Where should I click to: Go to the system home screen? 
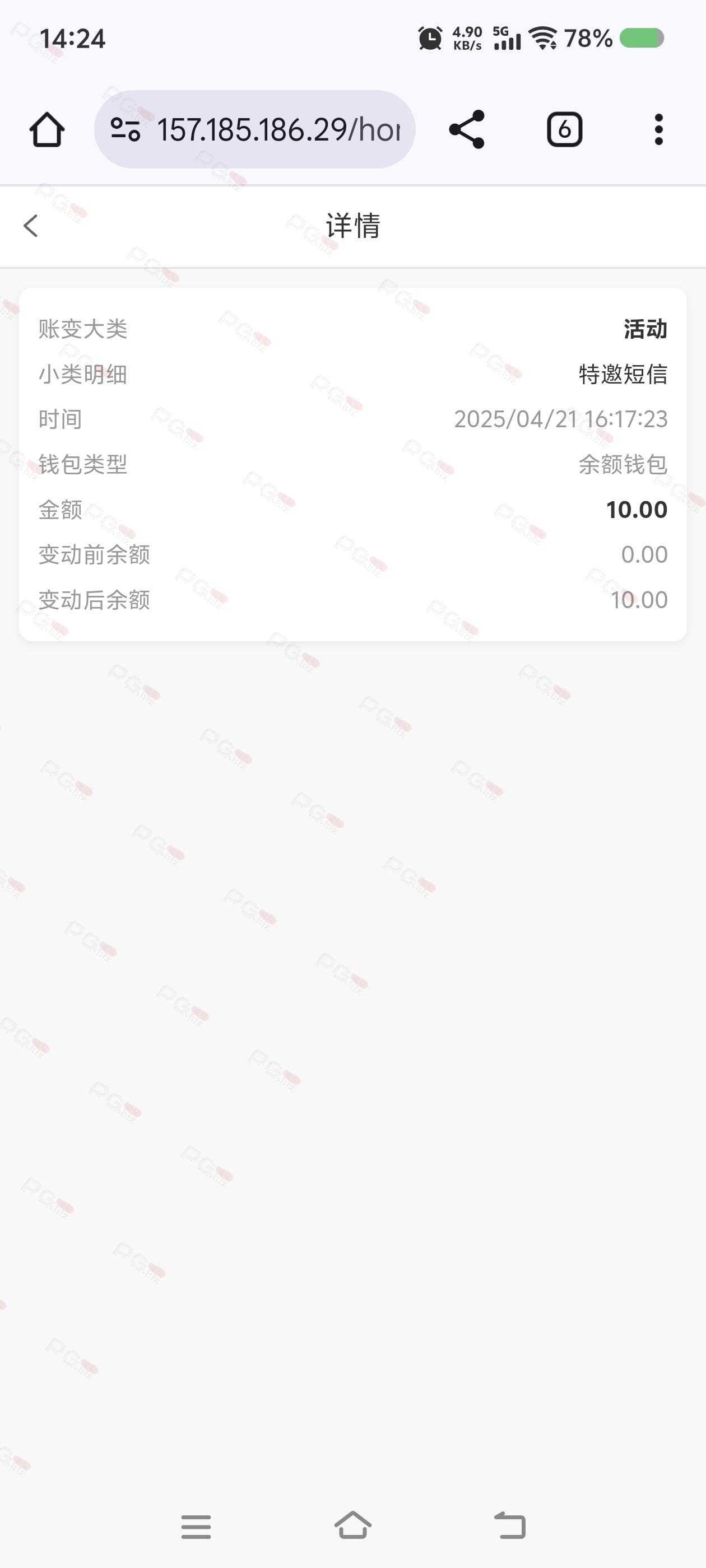tap(352, 1526)
